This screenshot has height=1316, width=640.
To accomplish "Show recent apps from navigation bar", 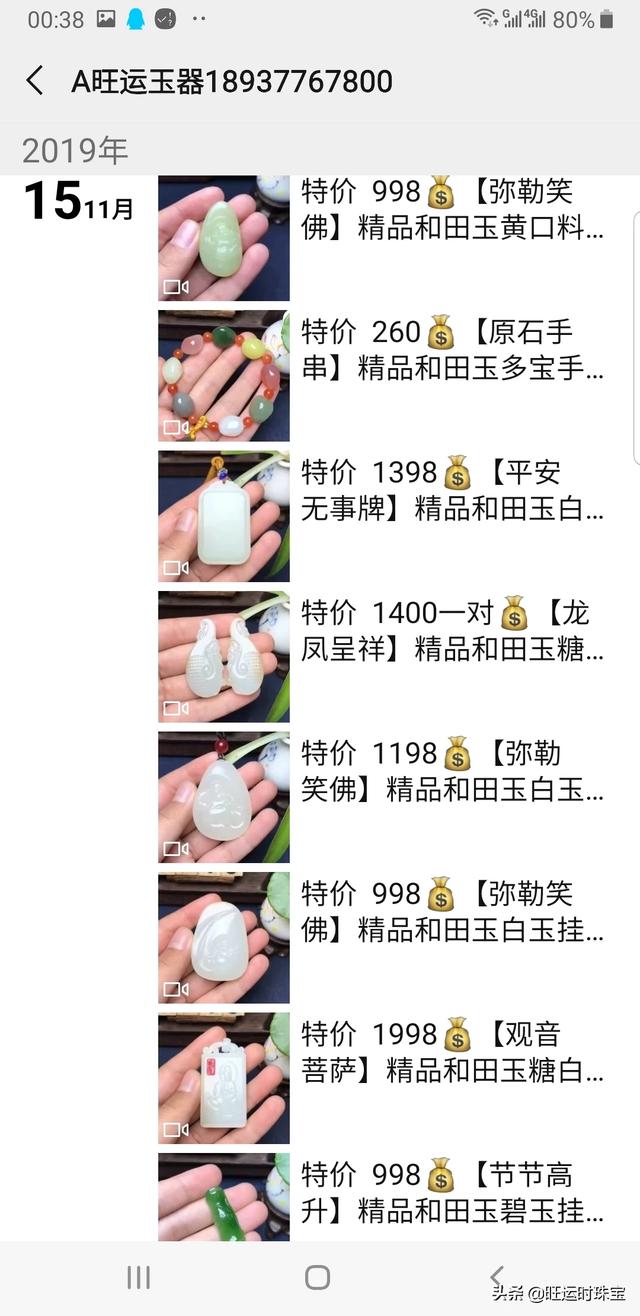I will 138,1277.
